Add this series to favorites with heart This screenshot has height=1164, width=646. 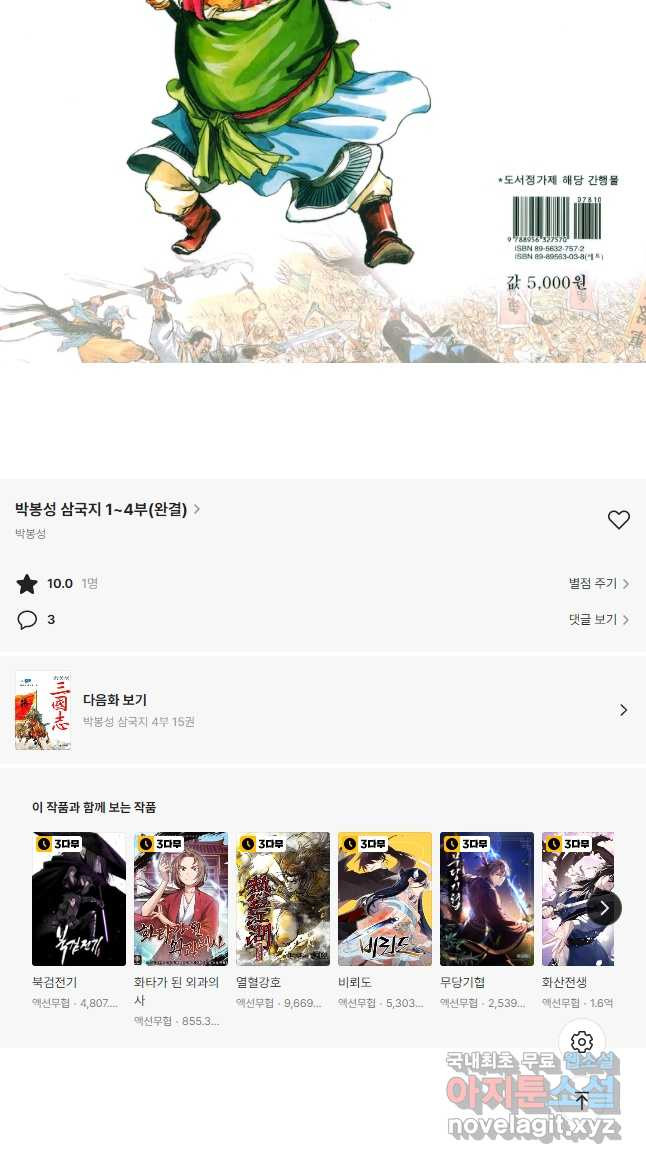(x=618, y=520)
